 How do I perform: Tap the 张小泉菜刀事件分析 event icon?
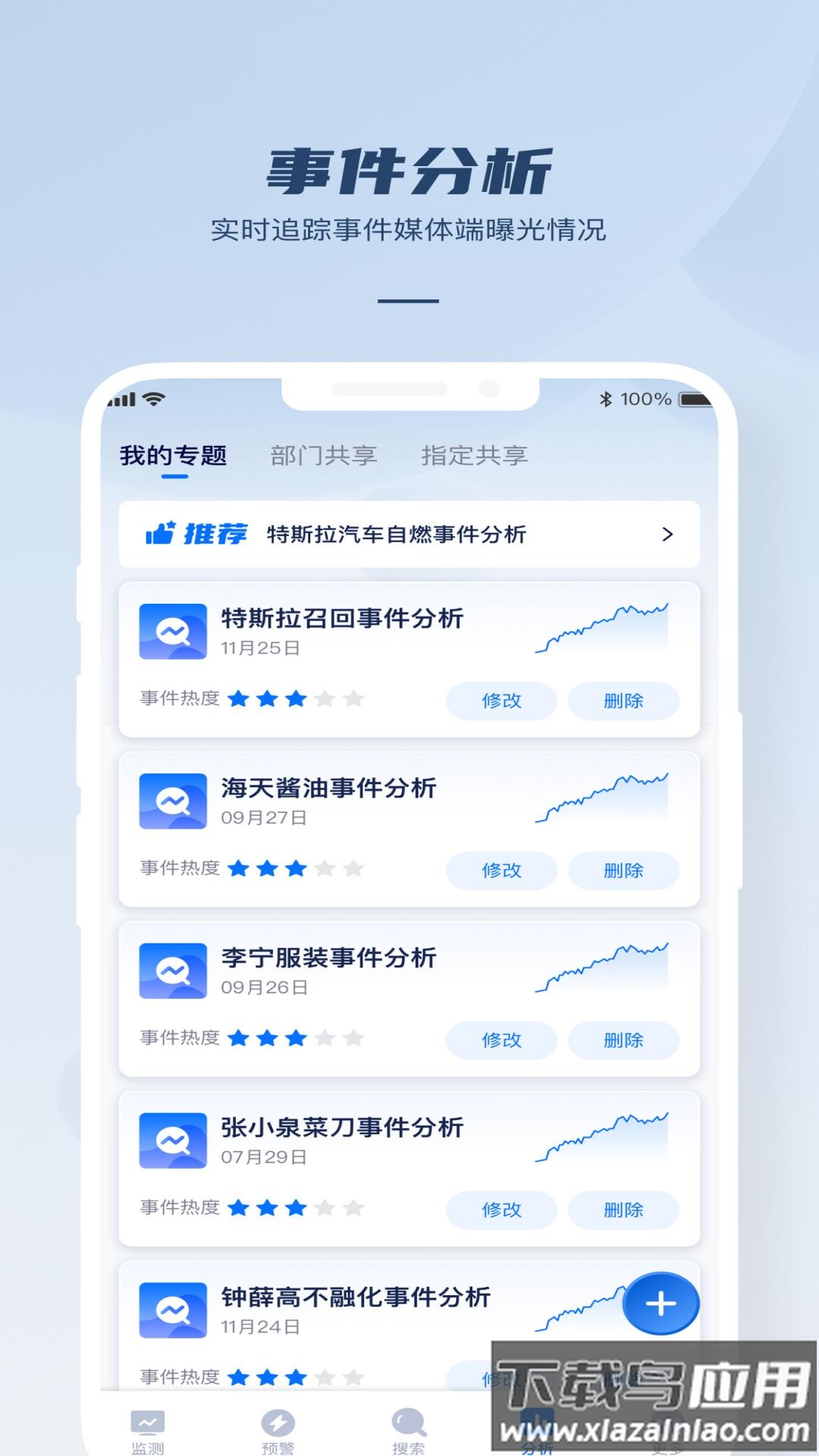(x=172, y=1141)
